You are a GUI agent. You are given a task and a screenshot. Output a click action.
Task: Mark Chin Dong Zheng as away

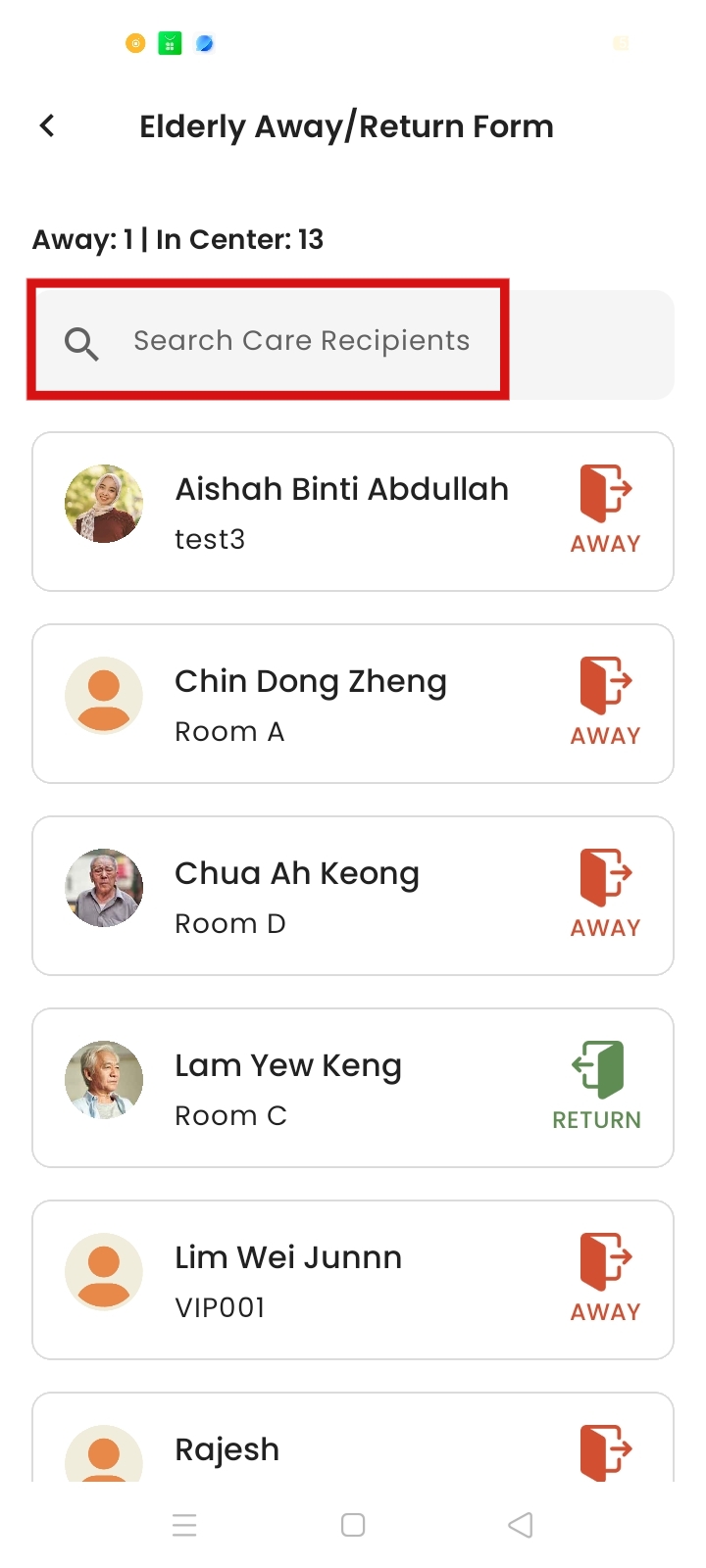tap(605, 701)
